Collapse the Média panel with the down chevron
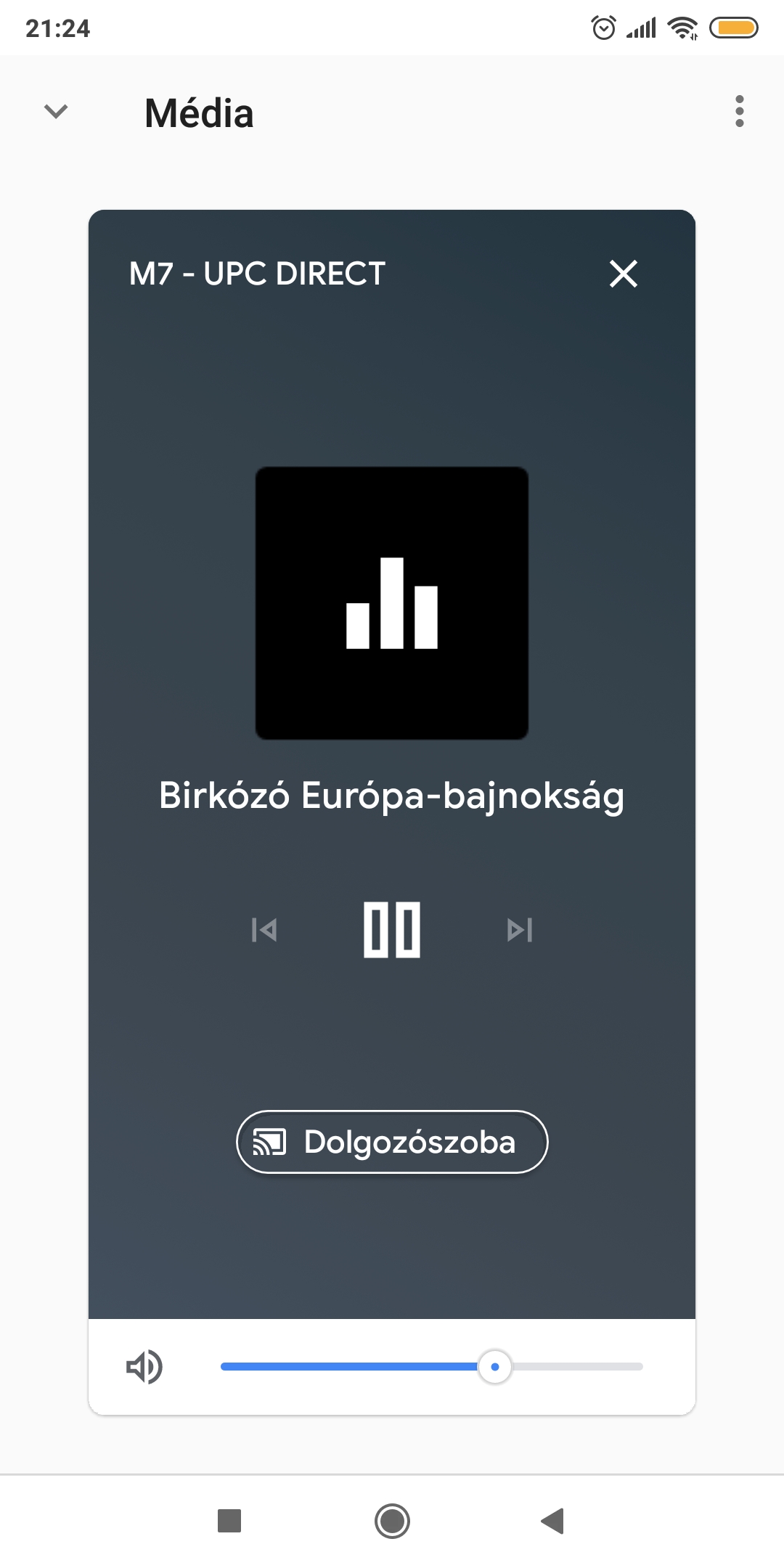Screen dimensions: 784x1568 56,112
